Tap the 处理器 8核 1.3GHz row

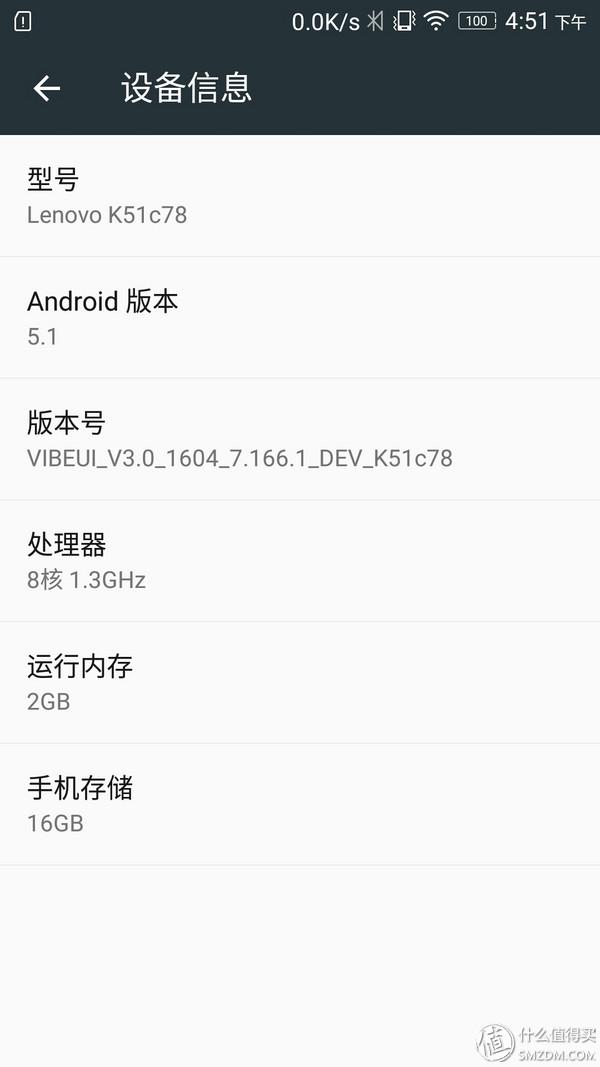(300, 562)
